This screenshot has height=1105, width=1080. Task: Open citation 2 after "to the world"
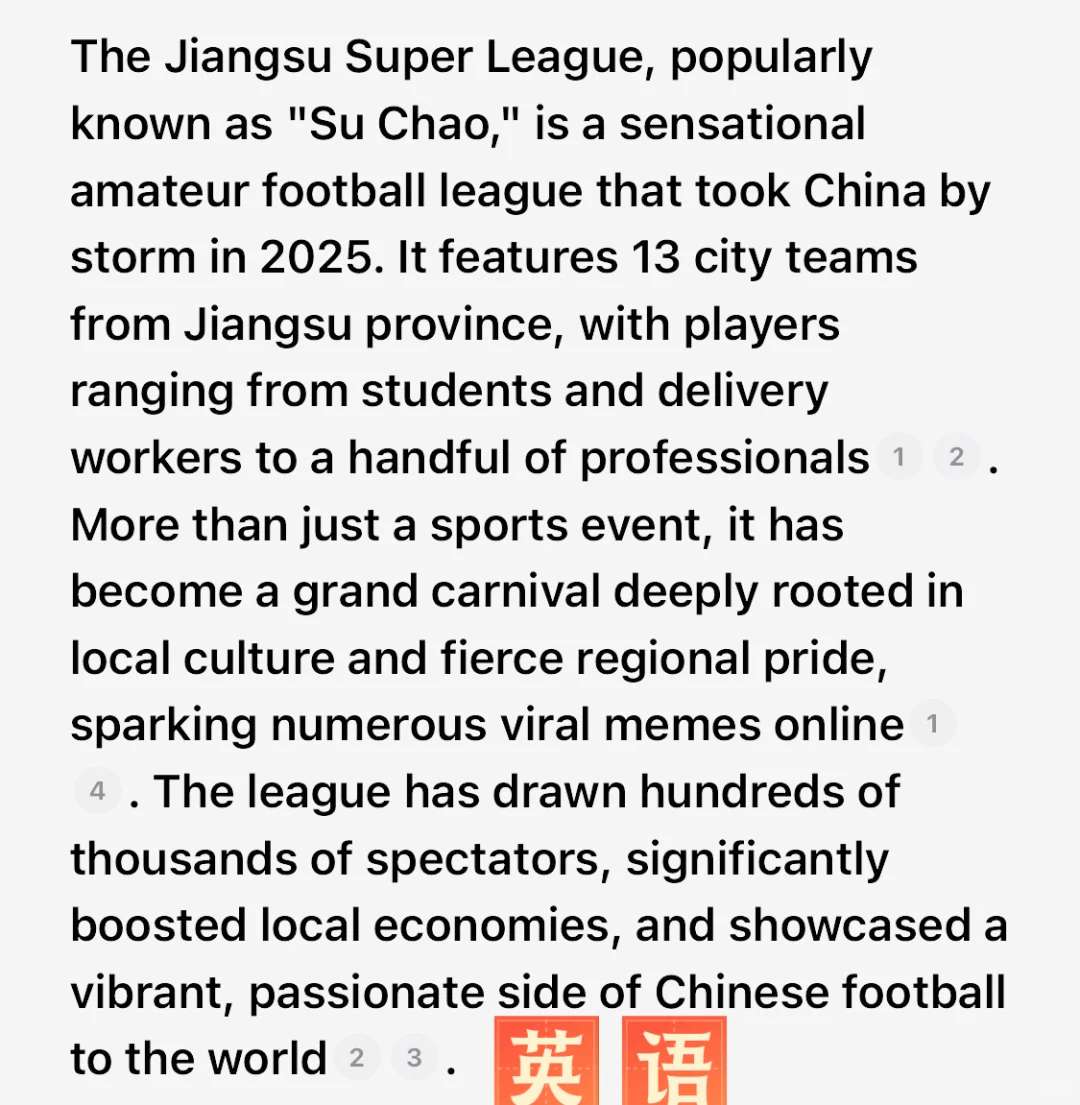[x=356, y=1059]
